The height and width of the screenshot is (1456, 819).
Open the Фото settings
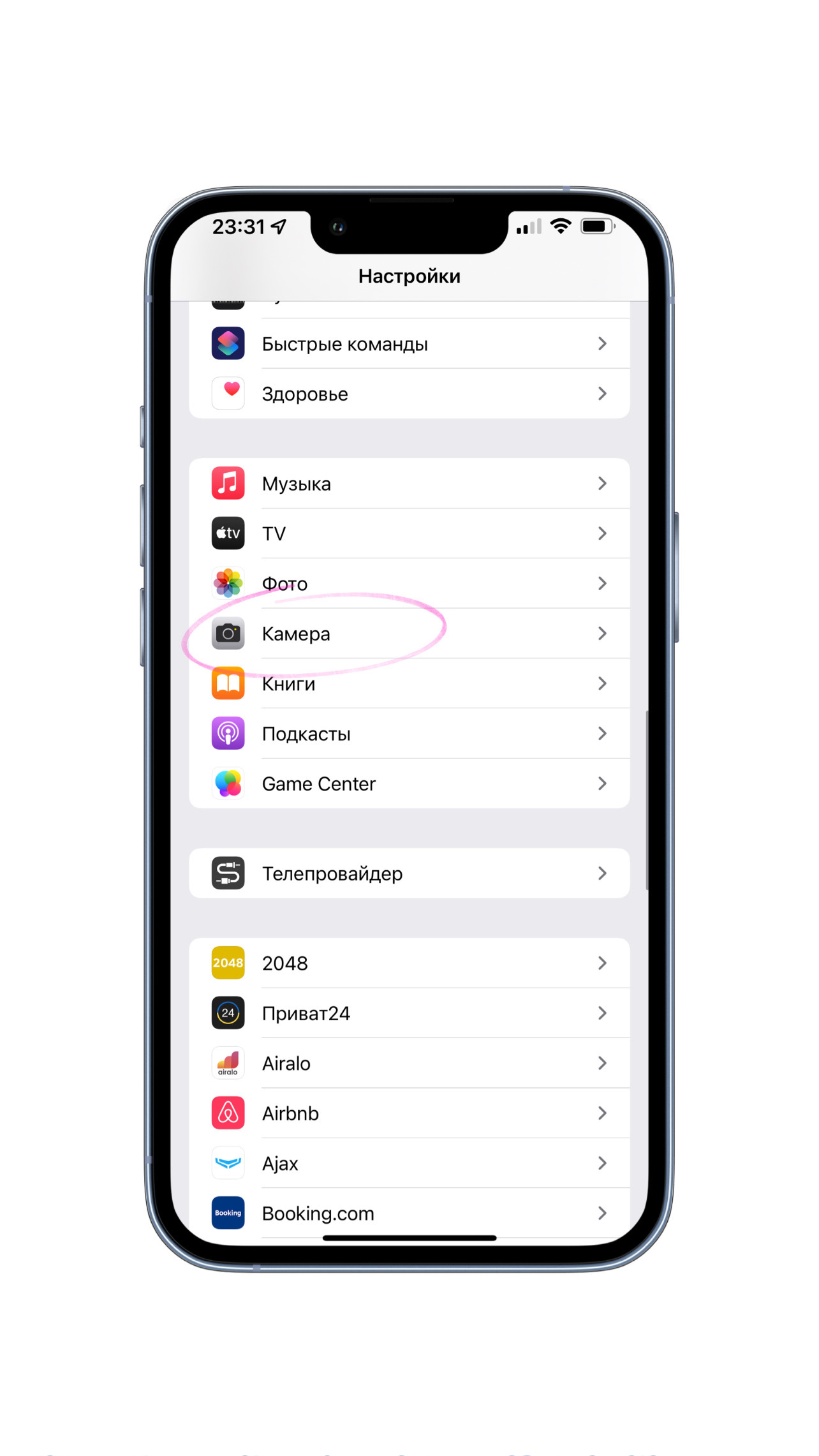(409, 583)
